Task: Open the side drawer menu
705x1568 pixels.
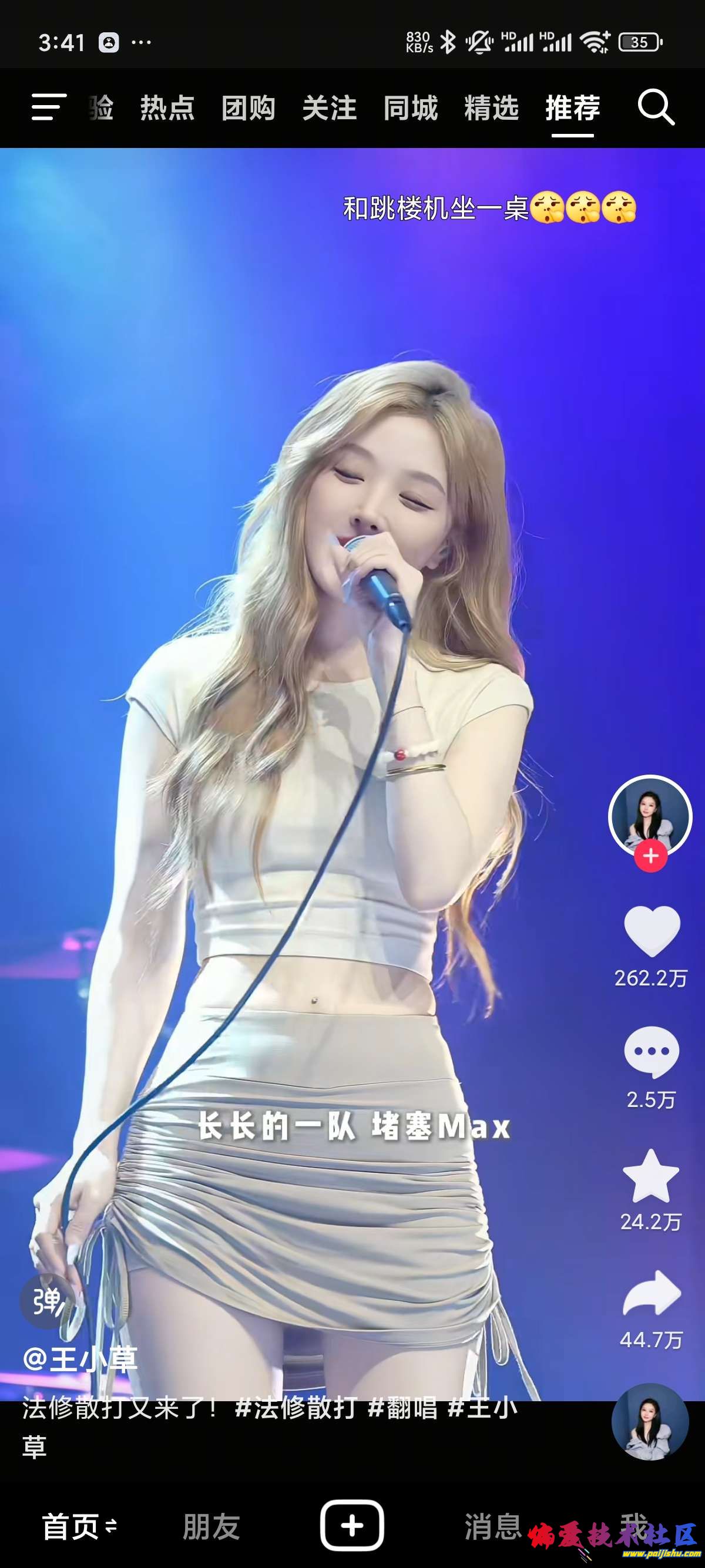Action: pyautogui.click(x=49, y=107)
